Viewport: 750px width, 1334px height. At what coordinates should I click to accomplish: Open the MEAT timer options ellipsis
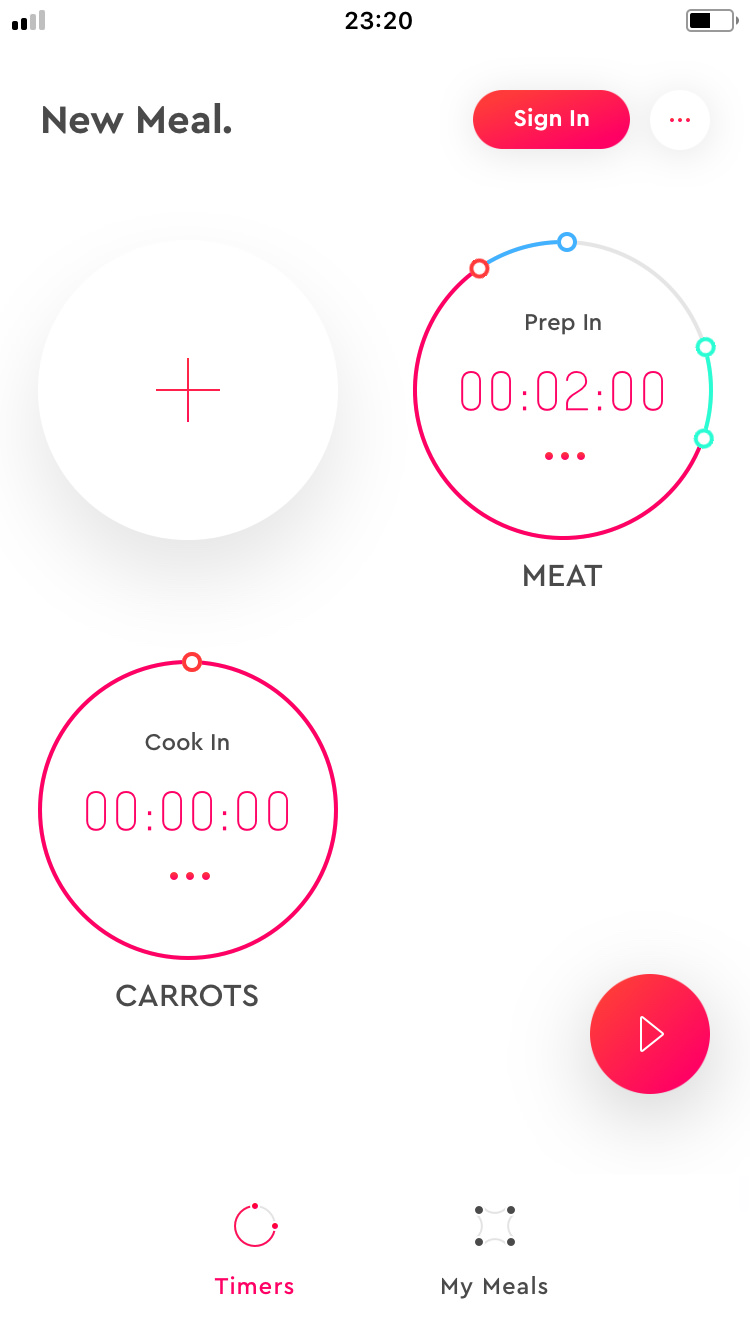[x=564, y=455]
